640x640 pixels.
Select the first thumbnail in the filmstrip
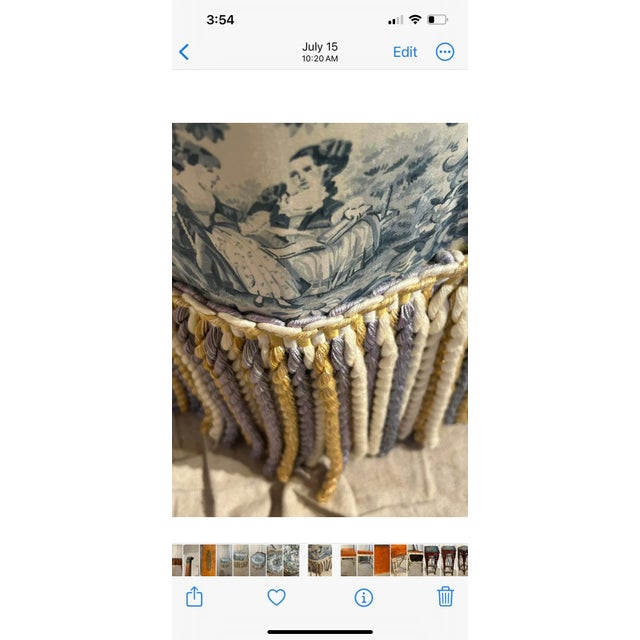pos(177,560)
